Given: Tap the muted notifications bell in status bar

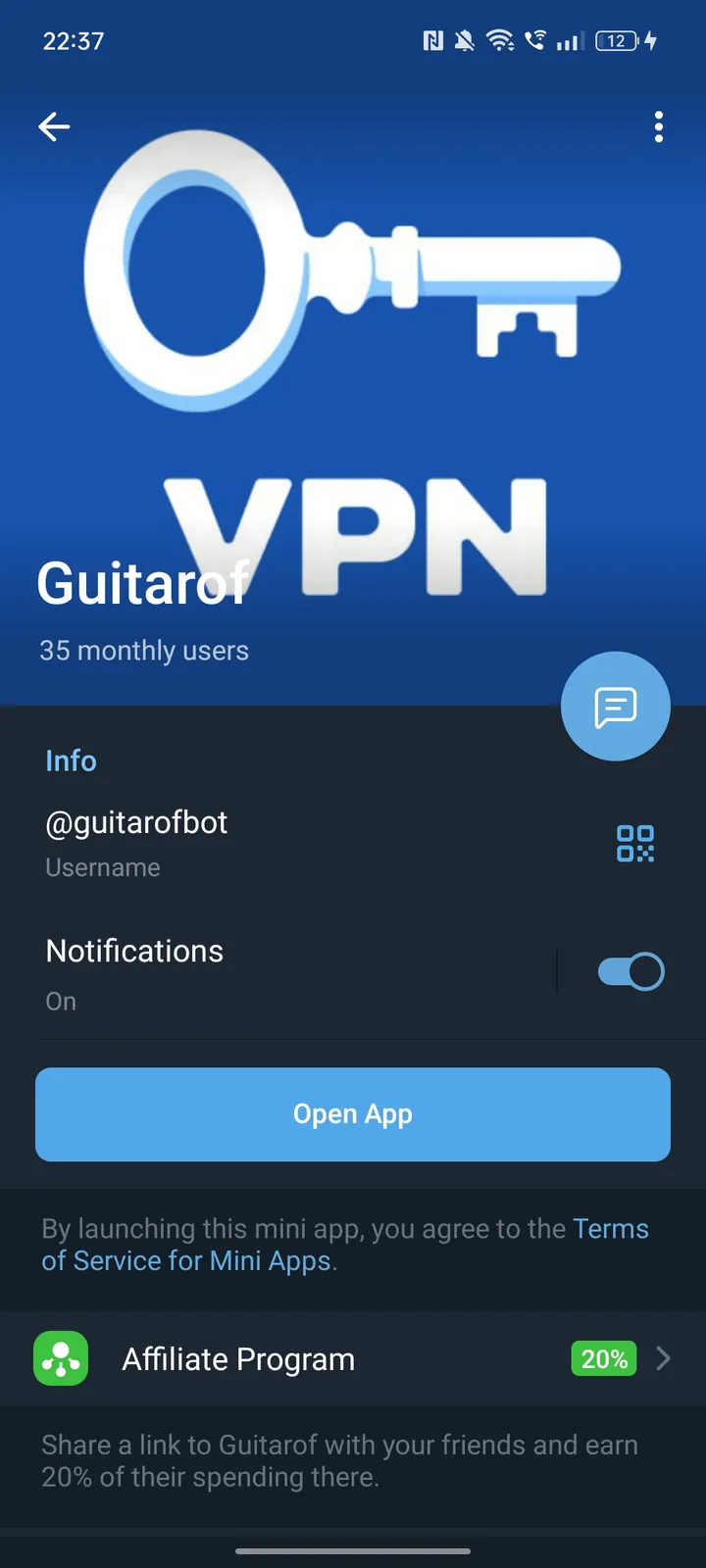Looking at the screenshot, I should (463, 41).
